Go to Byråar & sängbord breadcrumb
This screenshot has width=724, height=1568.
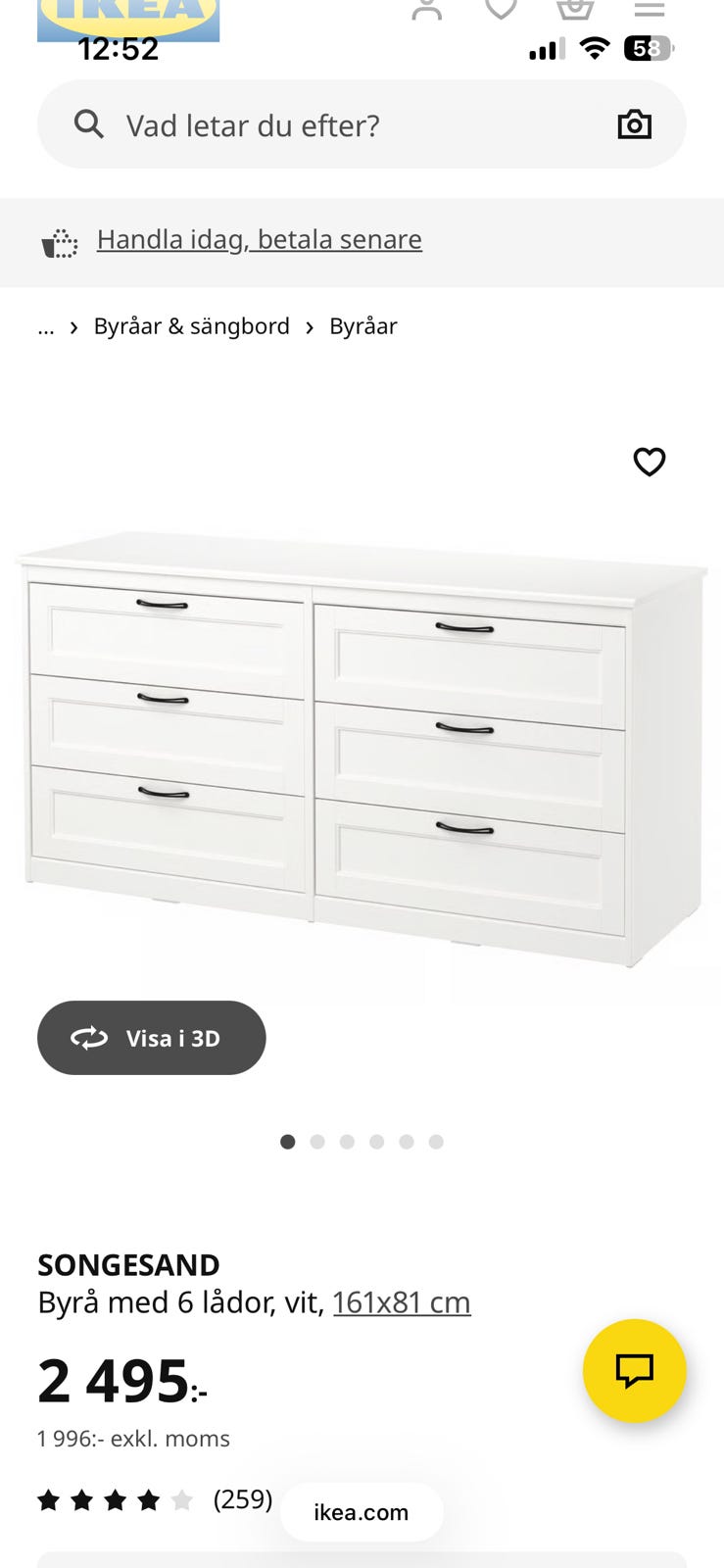coord(191,326)
